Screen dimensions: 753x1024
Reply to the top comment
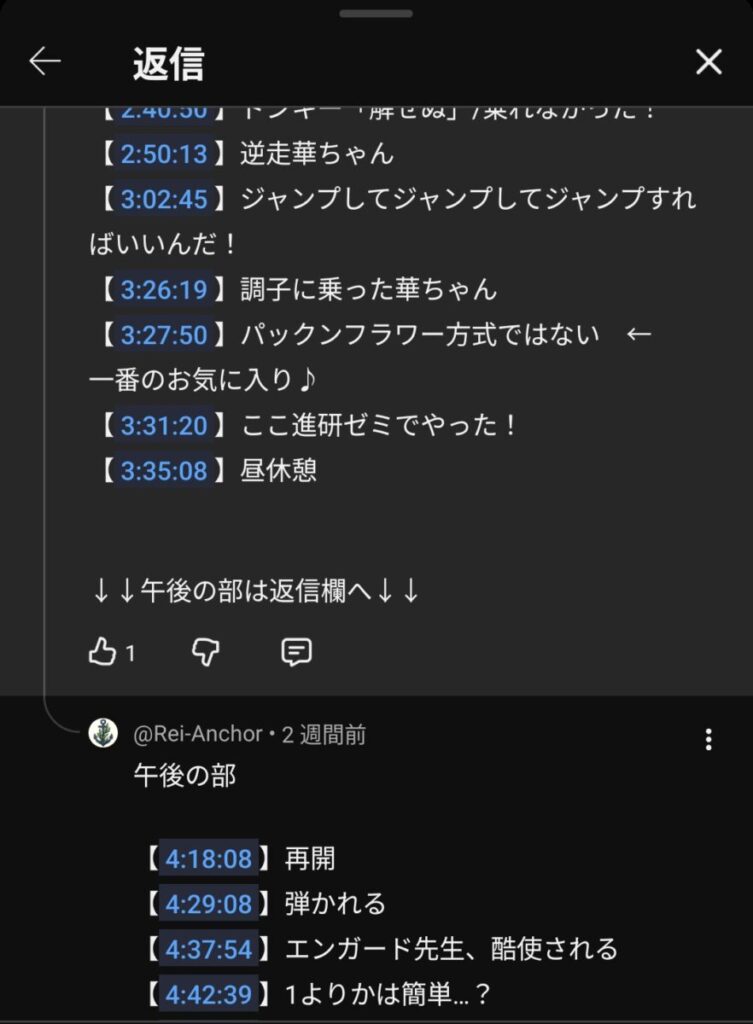(x=296, y=653)
